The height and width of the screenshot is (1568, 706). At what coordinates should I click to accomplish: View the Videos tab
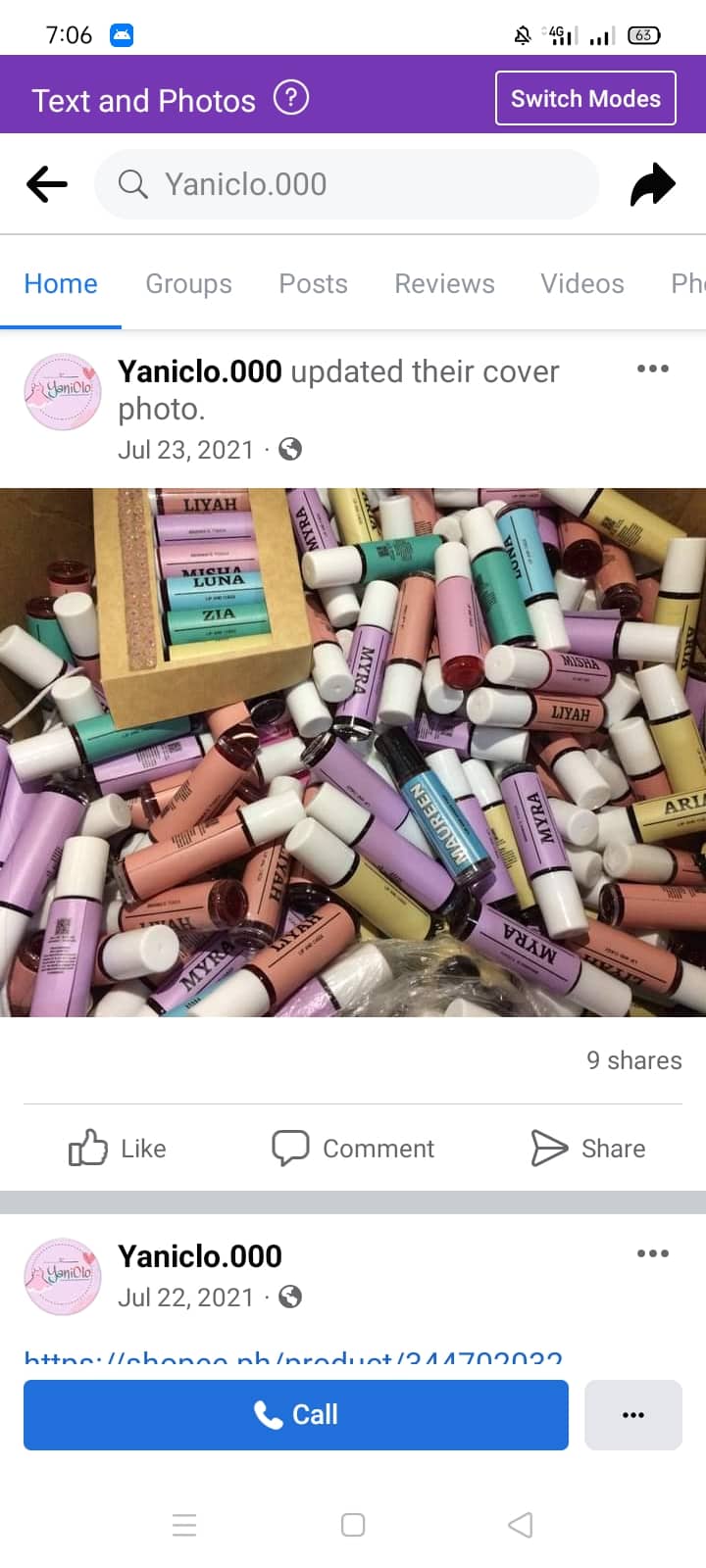click(582, 283)
